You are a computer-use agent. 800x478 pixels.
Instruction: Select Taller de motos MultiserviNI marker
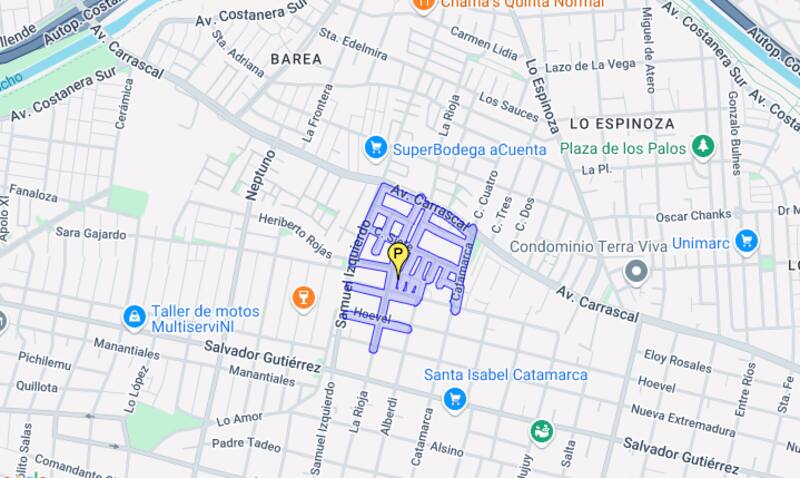point(134,317)
